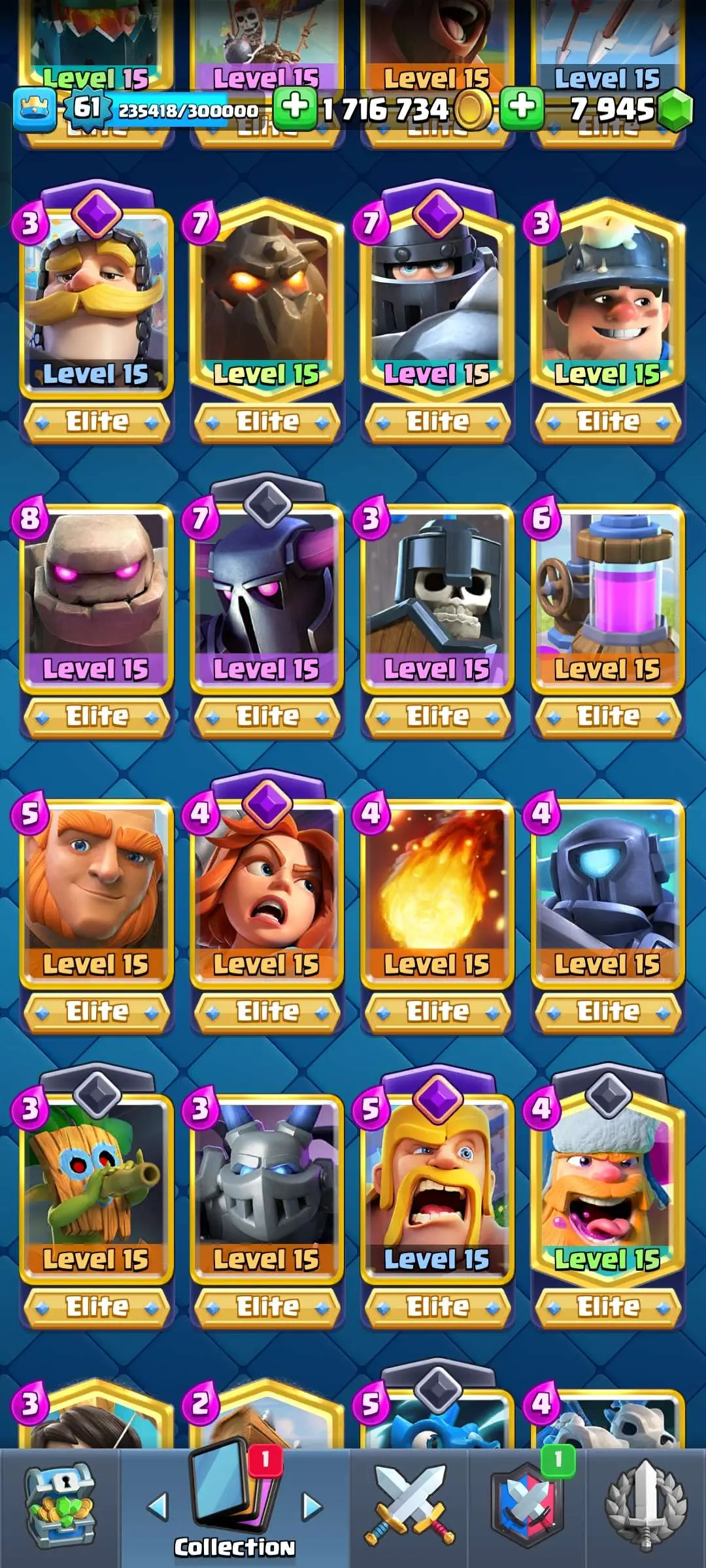Select the Valkyrie card
Image resolution: width=706 pixels, height=1568 pixels.
point(267,889)
